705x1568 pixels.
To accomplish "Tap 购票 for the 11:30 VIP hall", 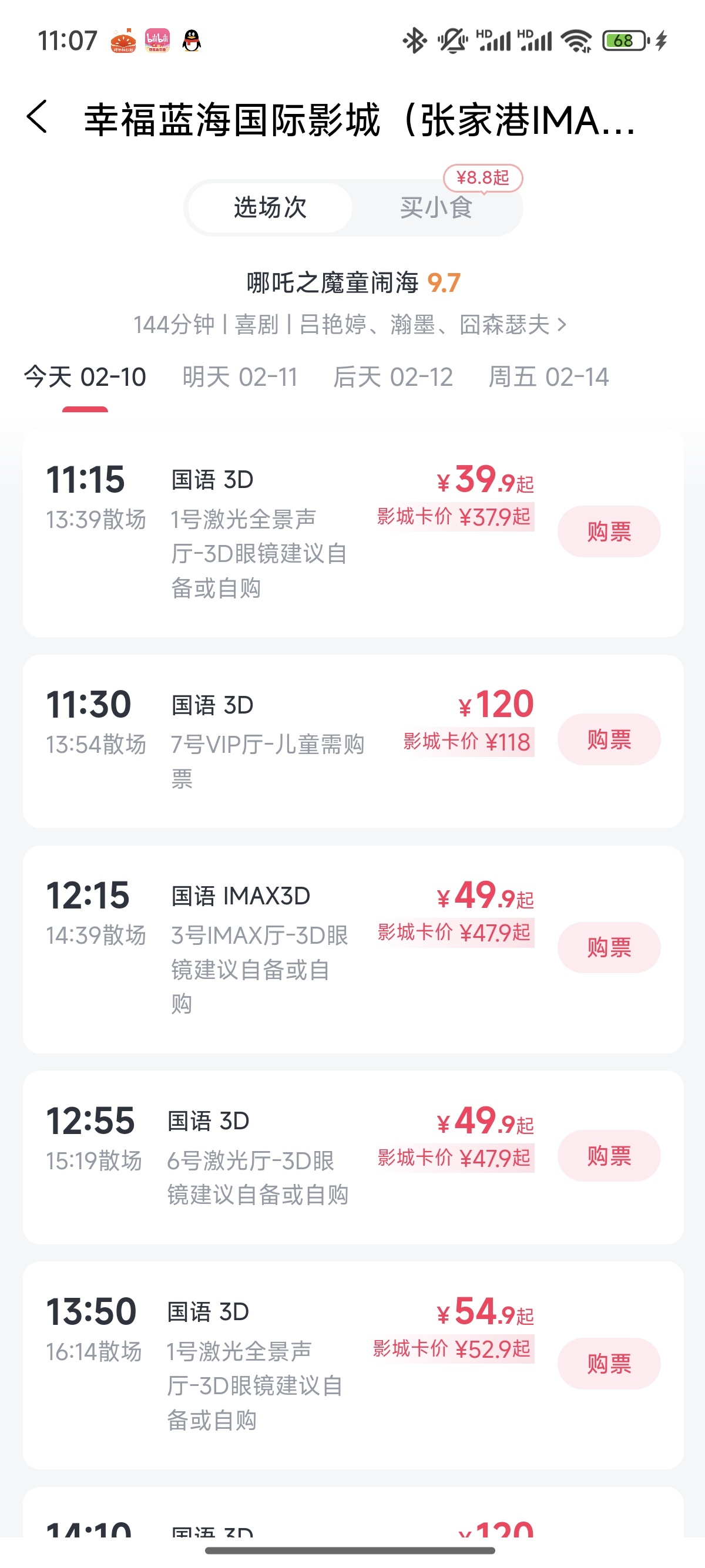I will point(609,739).
